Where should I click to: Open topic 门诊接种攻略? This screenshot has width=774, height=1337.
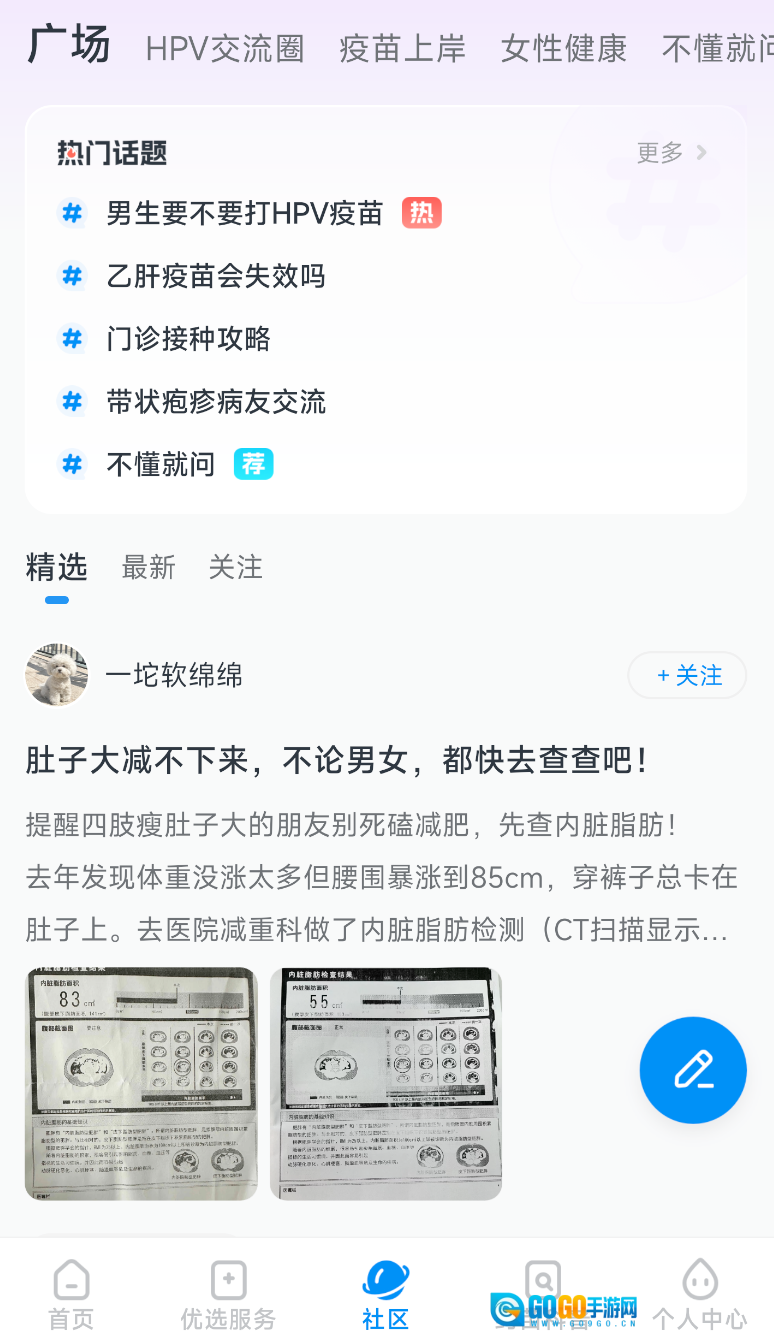(189, 339)
